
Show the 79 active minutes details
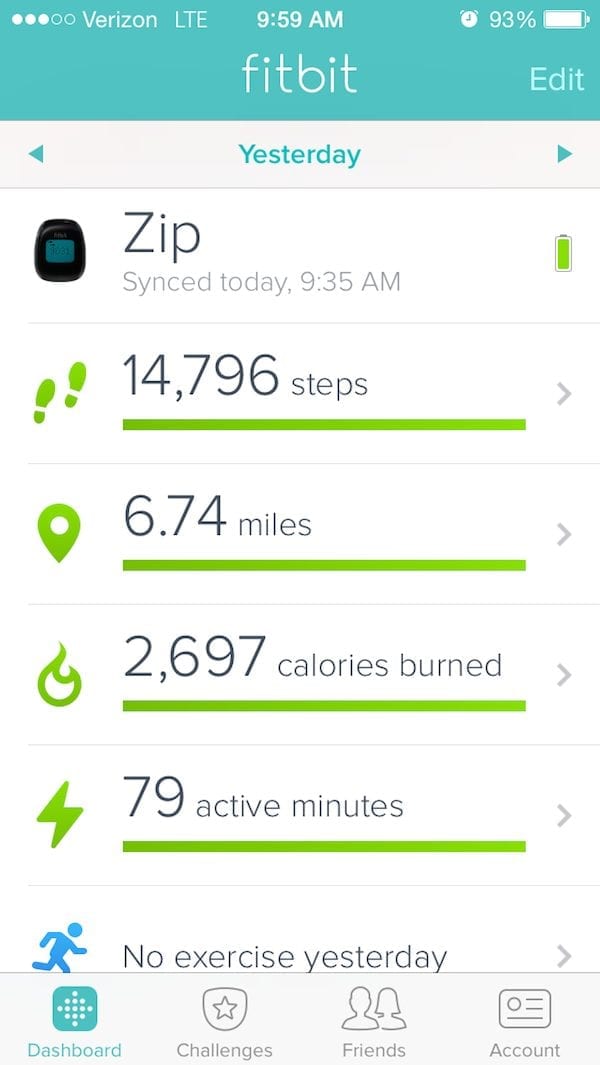point(300,814)
